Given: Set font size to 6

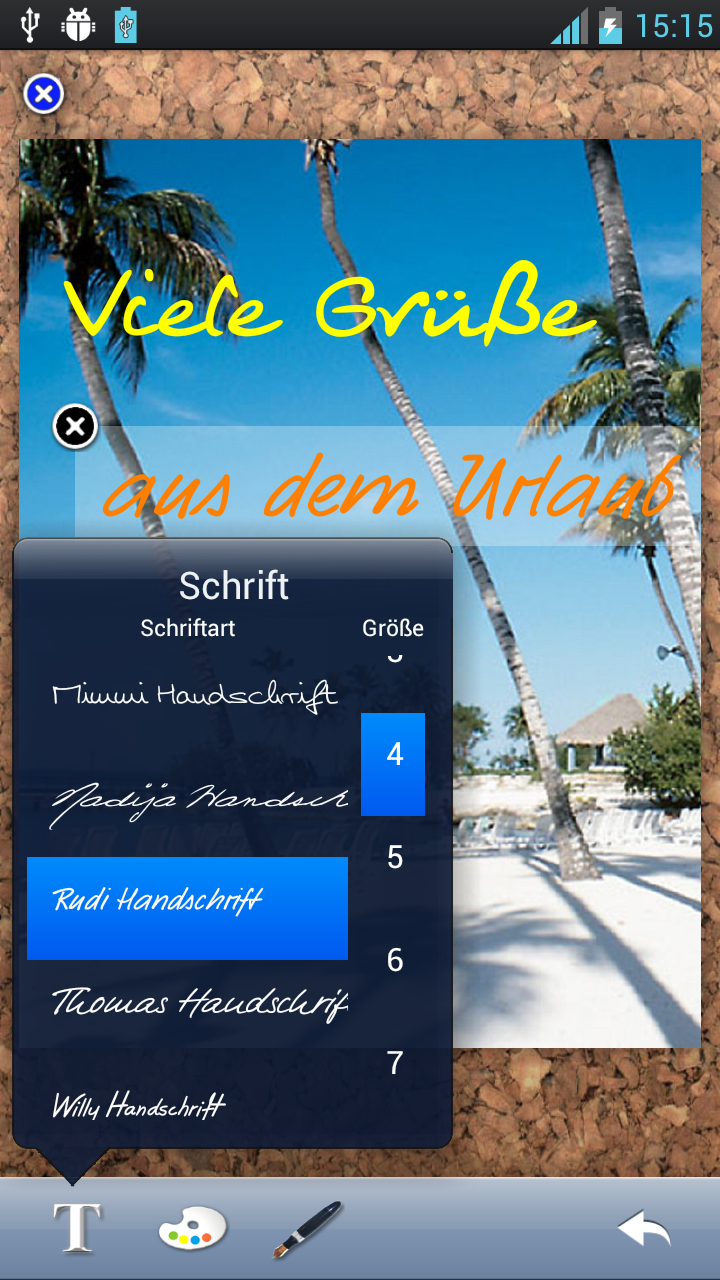Looking at the screenshot, I should pos(394,960).
